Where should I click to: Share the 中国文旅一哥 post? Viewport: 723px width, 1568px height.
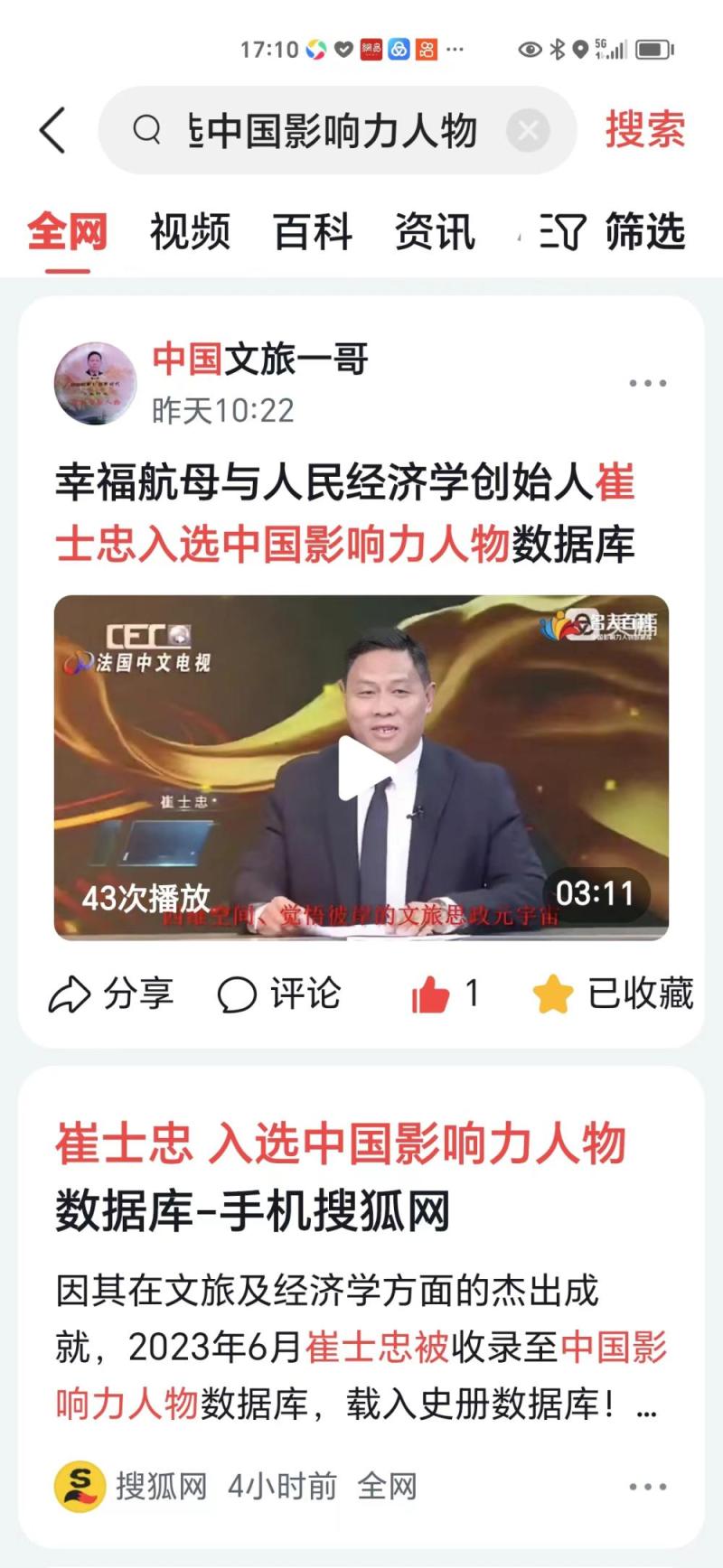pos(110,994)
